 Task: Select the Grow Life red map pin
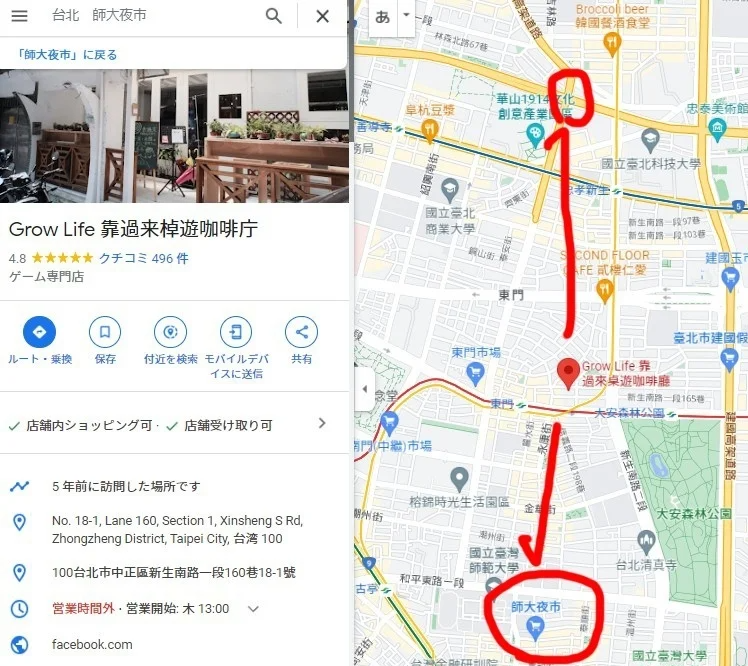[x=568, y=372]
